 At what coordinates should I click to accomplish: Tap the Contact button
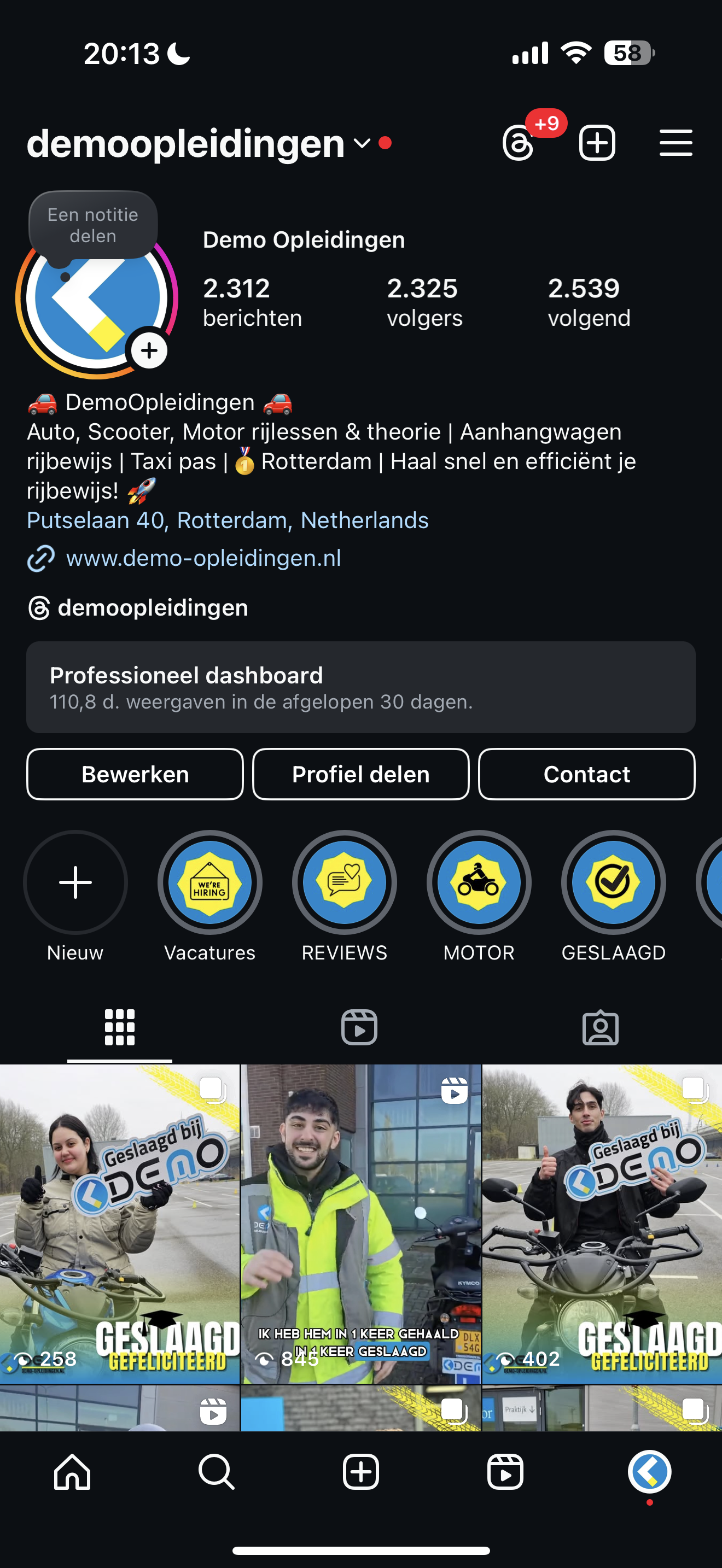click(586, 774)
